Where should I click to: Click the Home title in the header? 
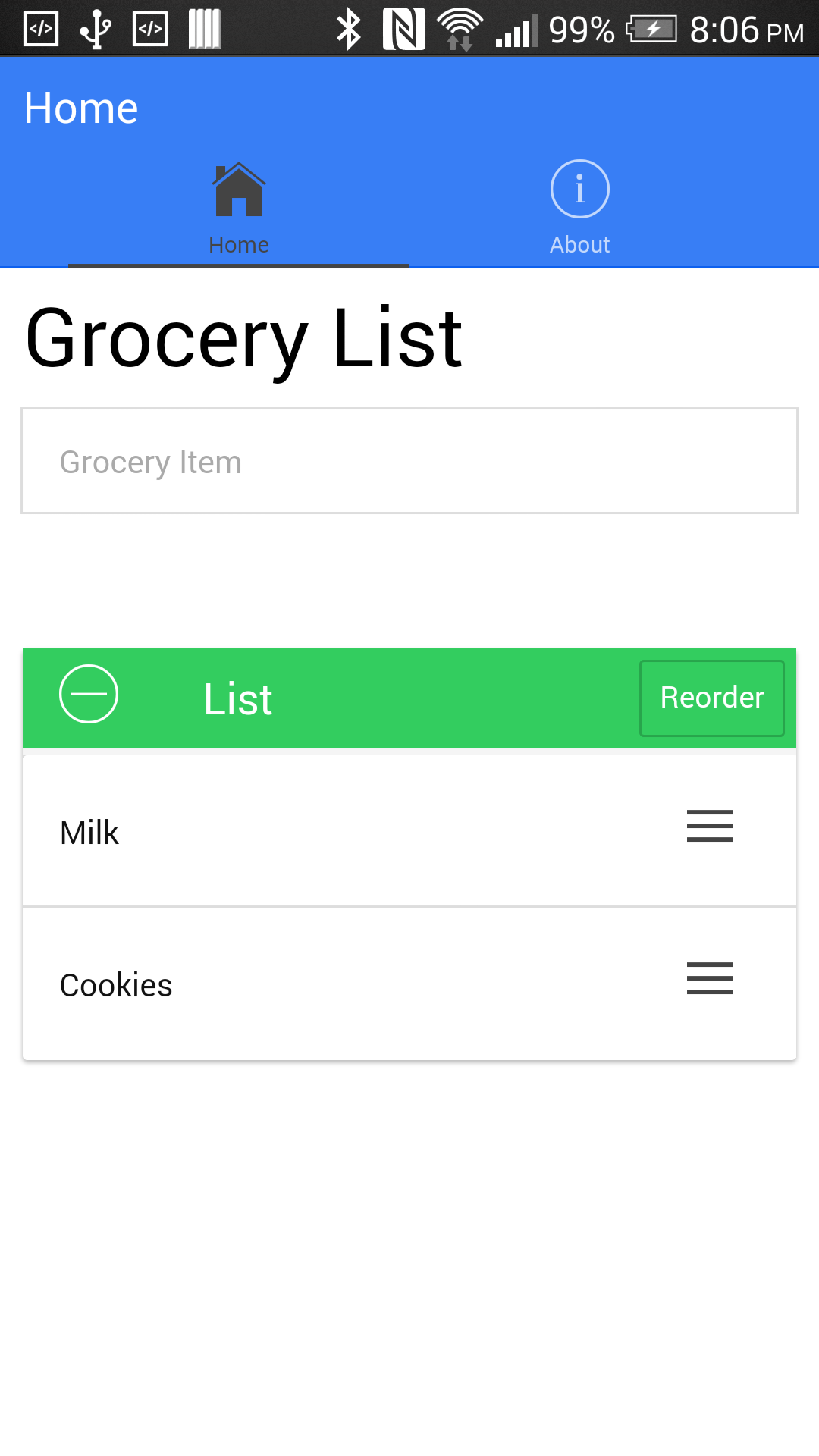pyautogui.click(x=80, y=107)
